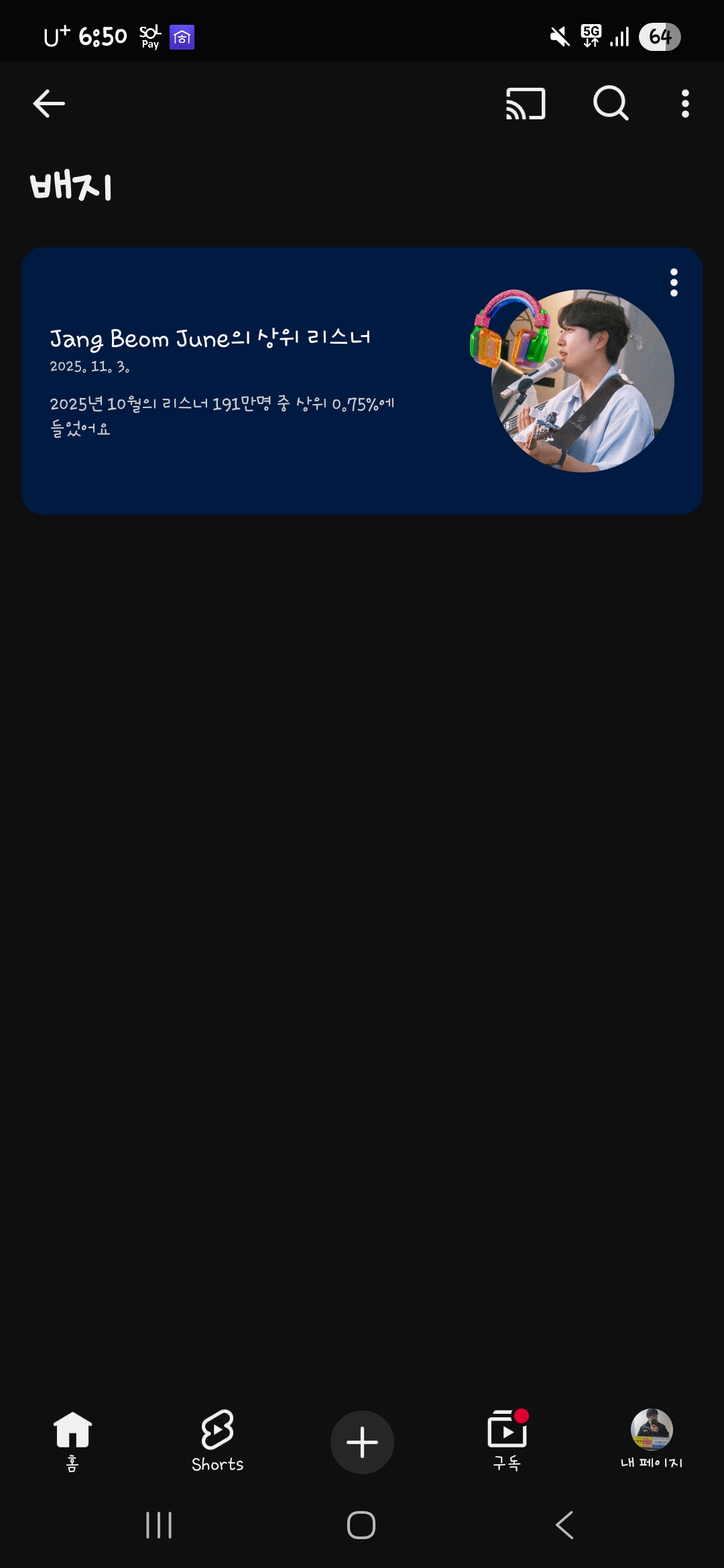This screenshot has height=1568, width=724.
Task: Switch to the 홈 tab
Action: (x=72, y=1441)
